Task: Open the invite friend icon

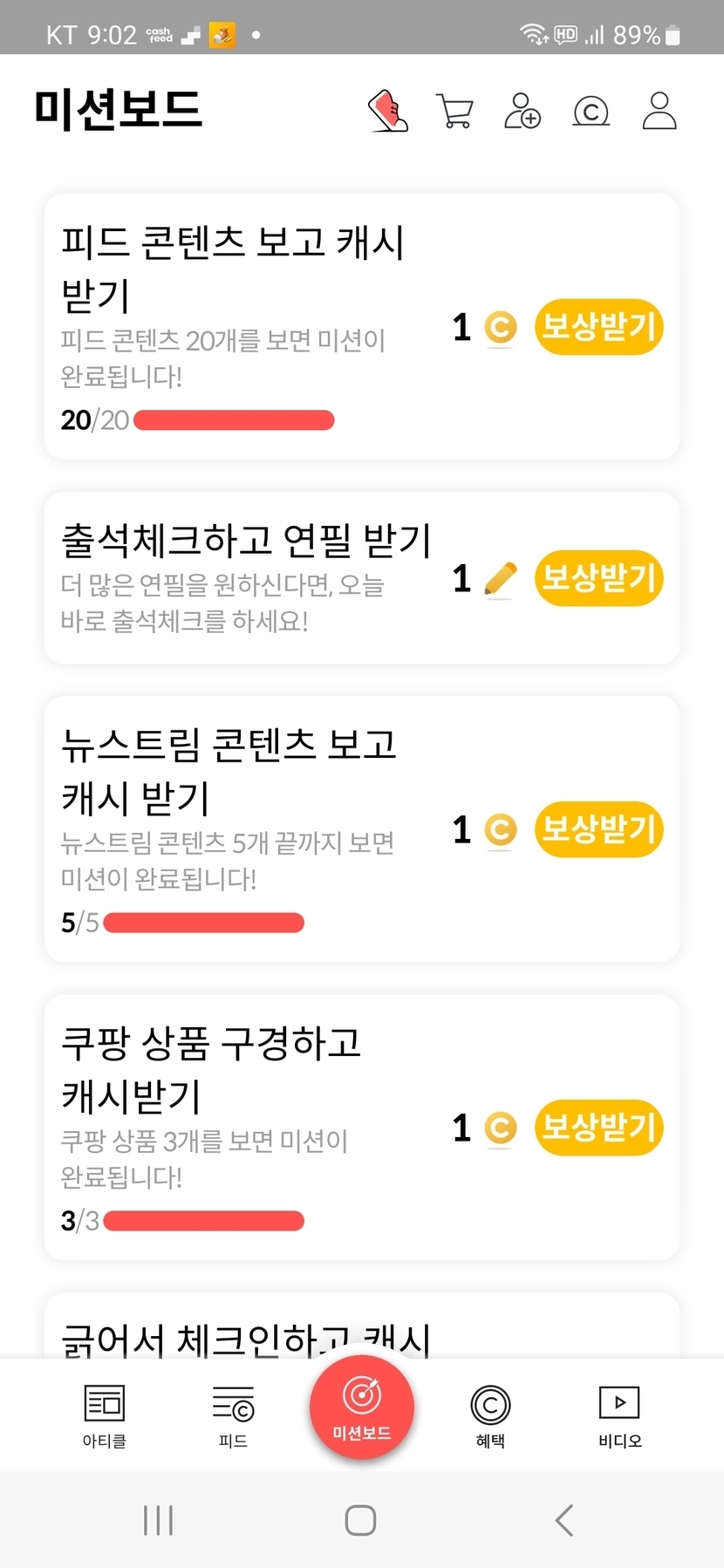Action: pos(523,111)
